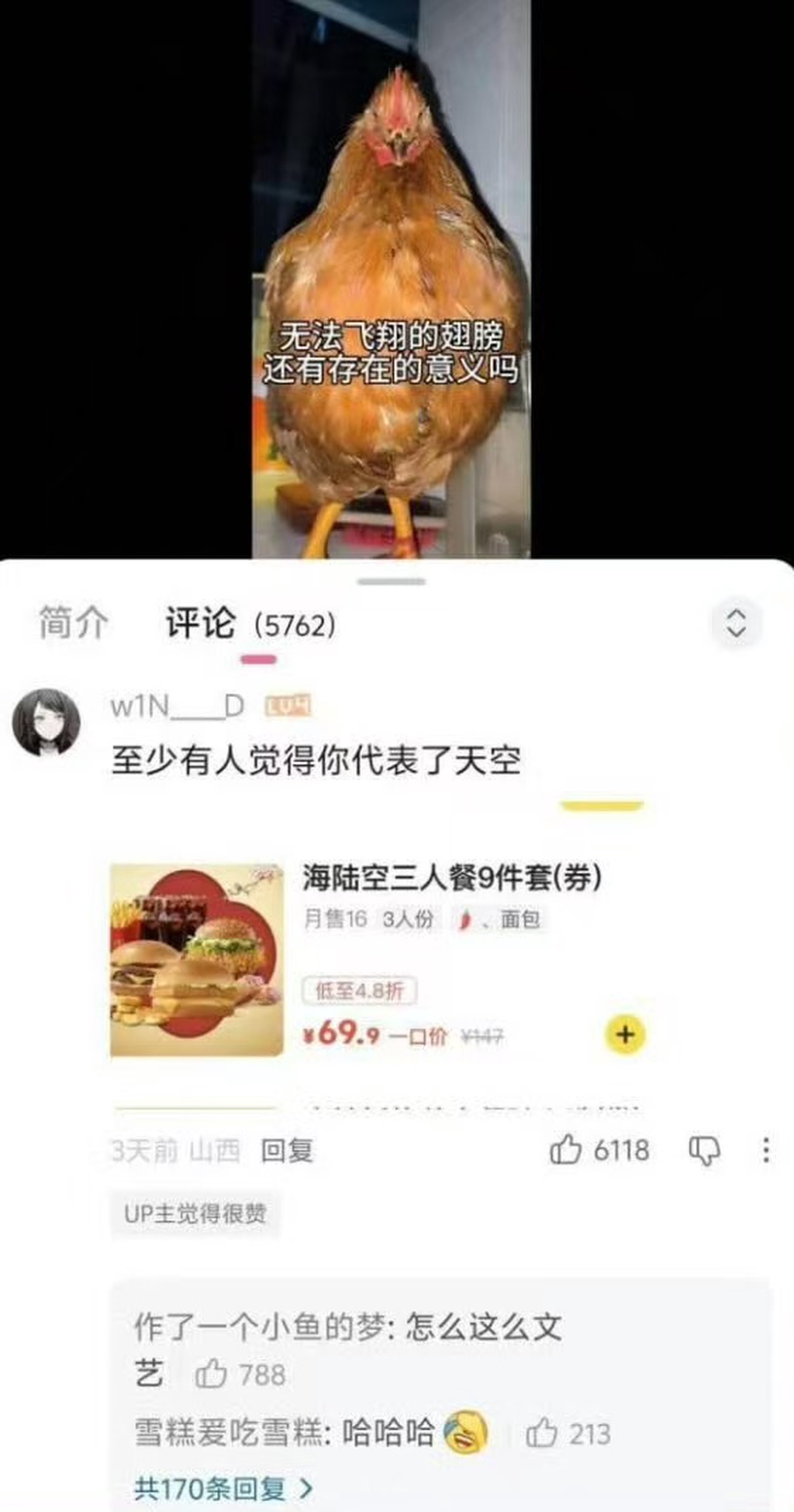Like 雪糕爱吃雪糕's reply
This screenshot has height=1512, width=794.
point(542,1433)
